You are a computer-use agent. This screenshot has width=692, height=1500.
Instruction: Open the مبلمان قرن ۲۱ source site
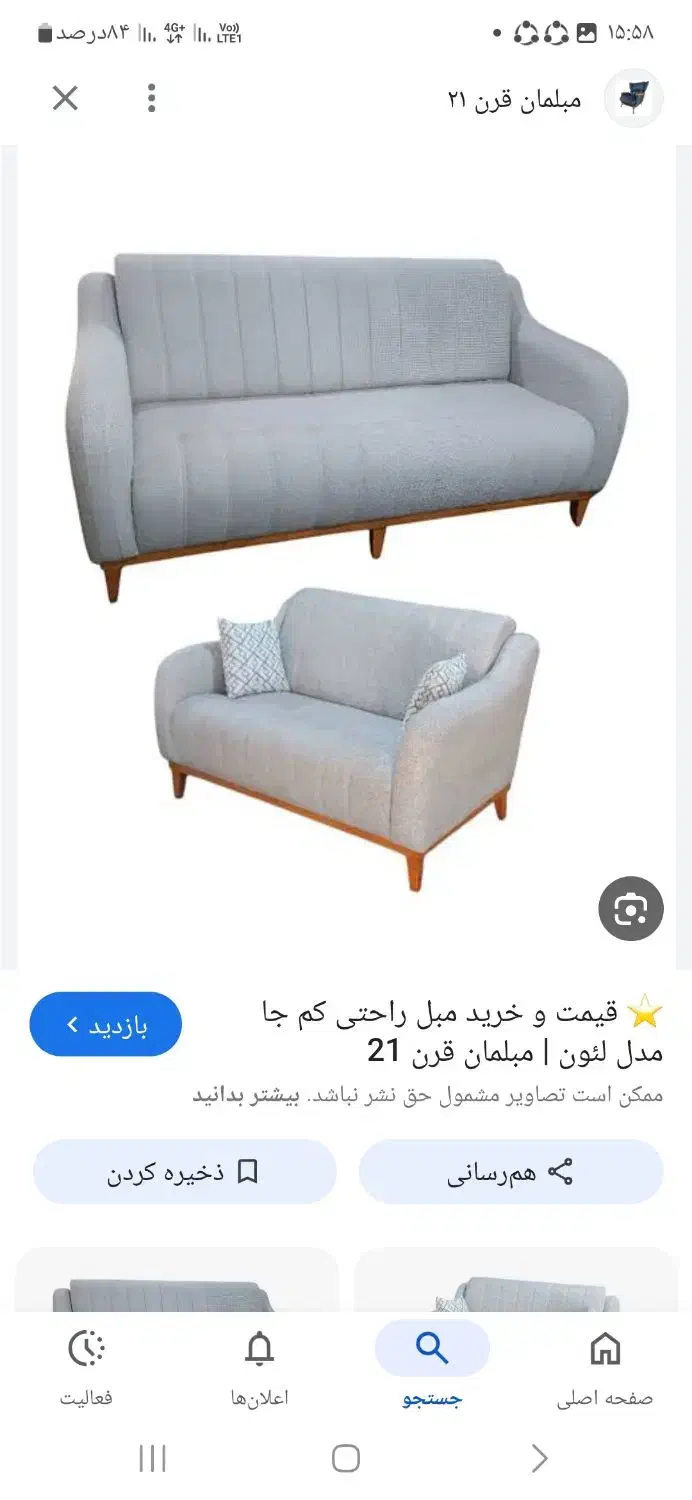click(x=530, y=99)
